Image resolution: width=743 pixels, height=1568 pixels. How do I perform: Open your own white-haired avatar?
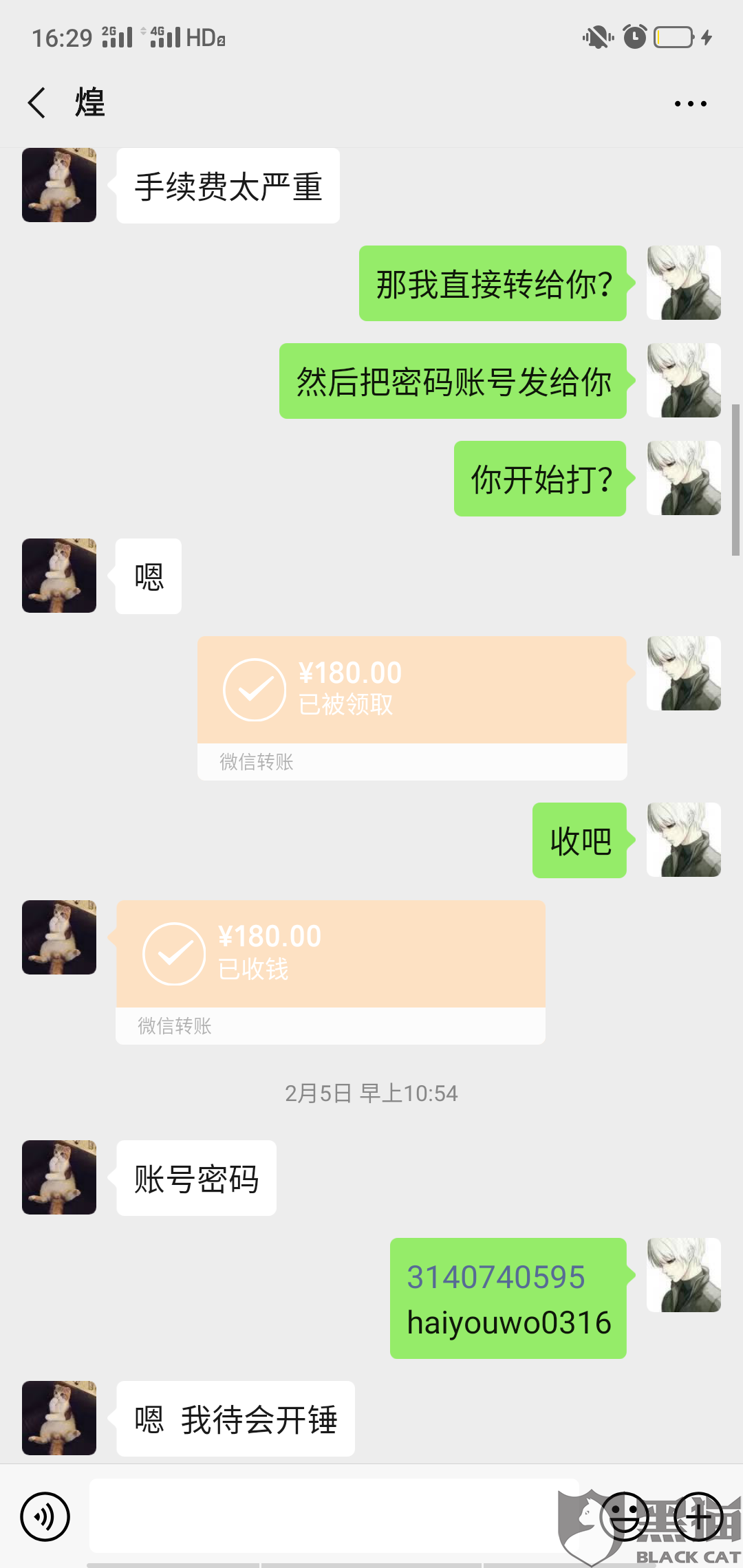[683, 283]
